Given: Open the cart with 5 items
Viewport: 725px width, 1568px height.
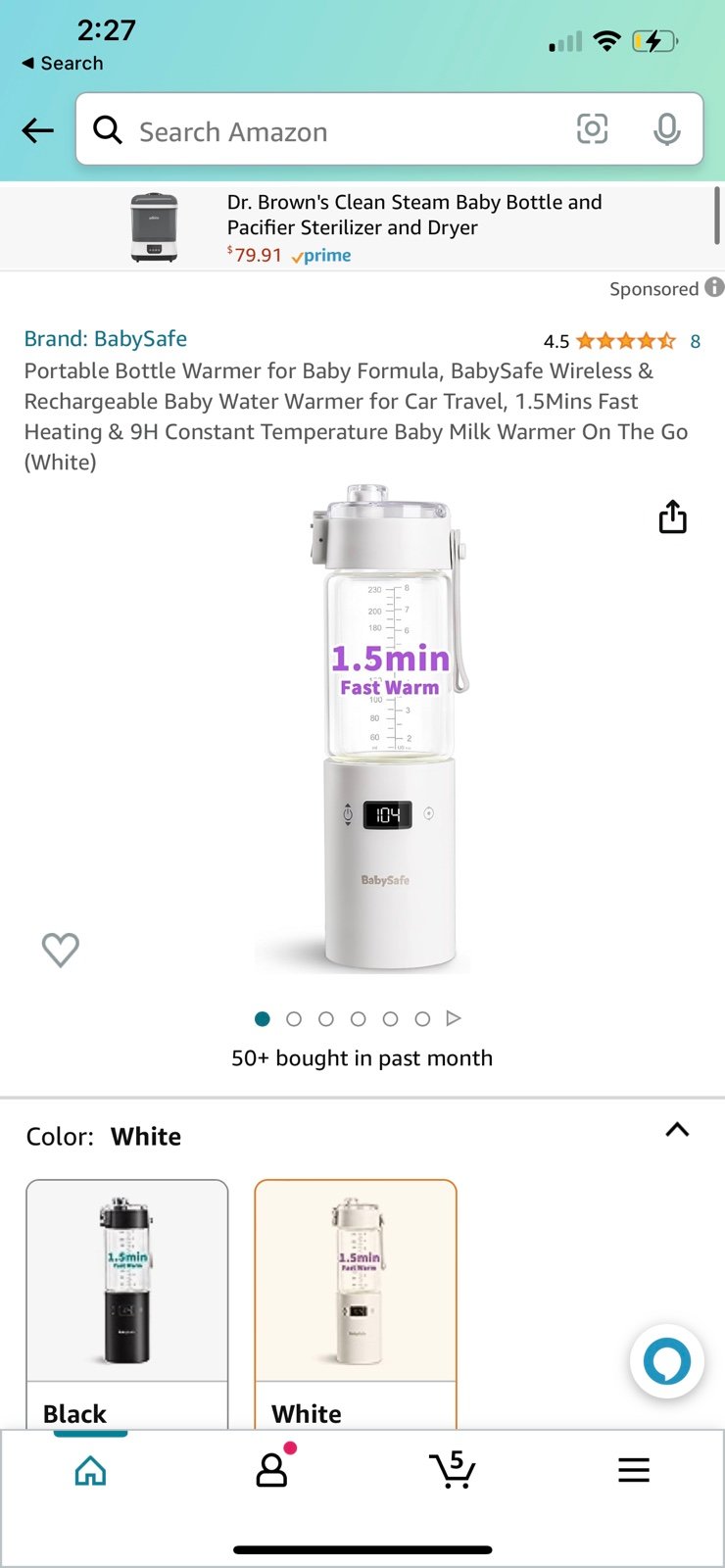Looking at the screenshot, I should tap(453, 1469).
